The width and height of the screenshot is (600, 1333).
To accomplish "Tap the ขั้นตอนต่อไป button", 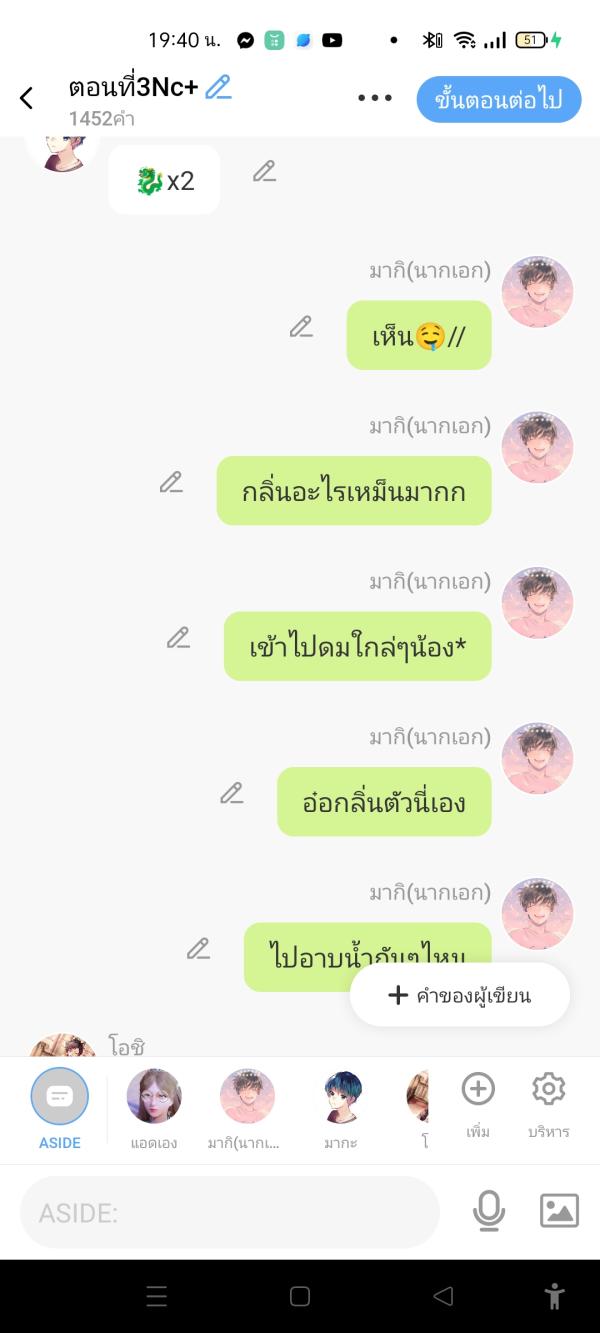I will click(x=499, y=99).
